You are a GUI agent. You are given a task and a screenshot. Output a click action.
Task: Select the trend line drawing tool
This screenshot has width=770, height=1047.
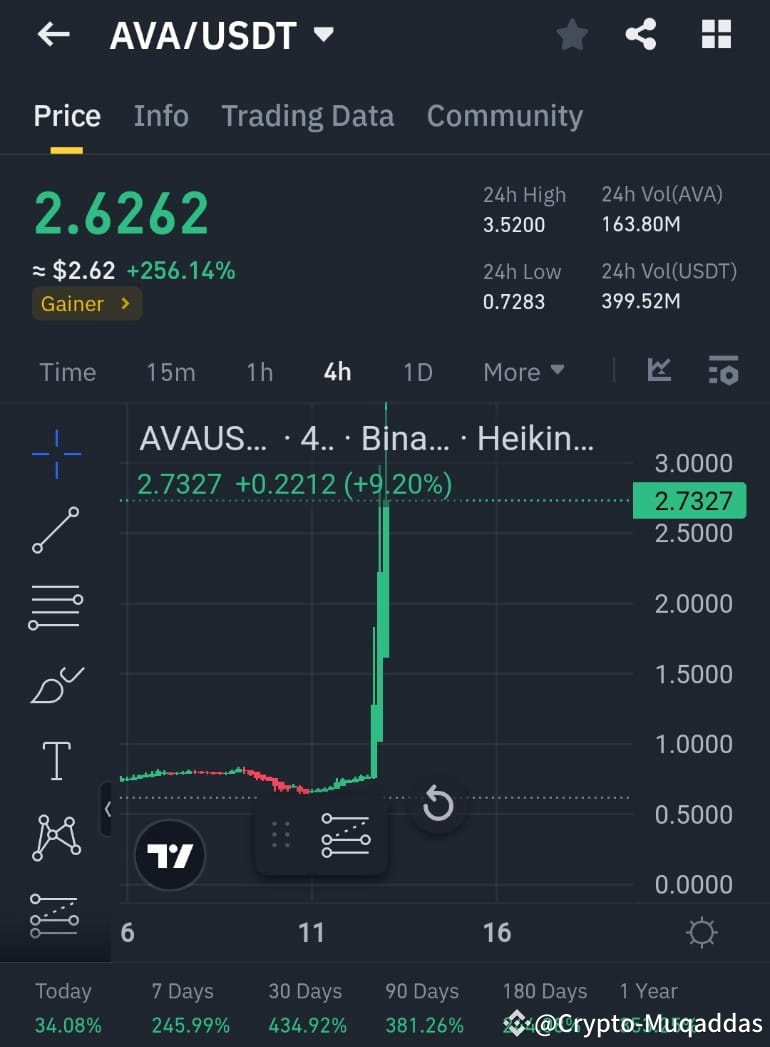[x=56, y=530]
